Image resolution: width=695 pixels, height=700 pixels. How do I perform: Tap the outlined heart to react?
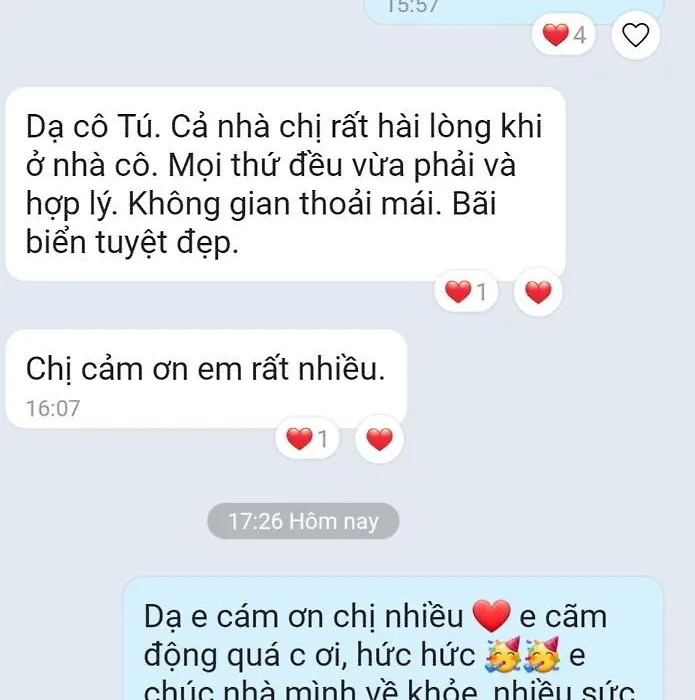coord(636,36)
